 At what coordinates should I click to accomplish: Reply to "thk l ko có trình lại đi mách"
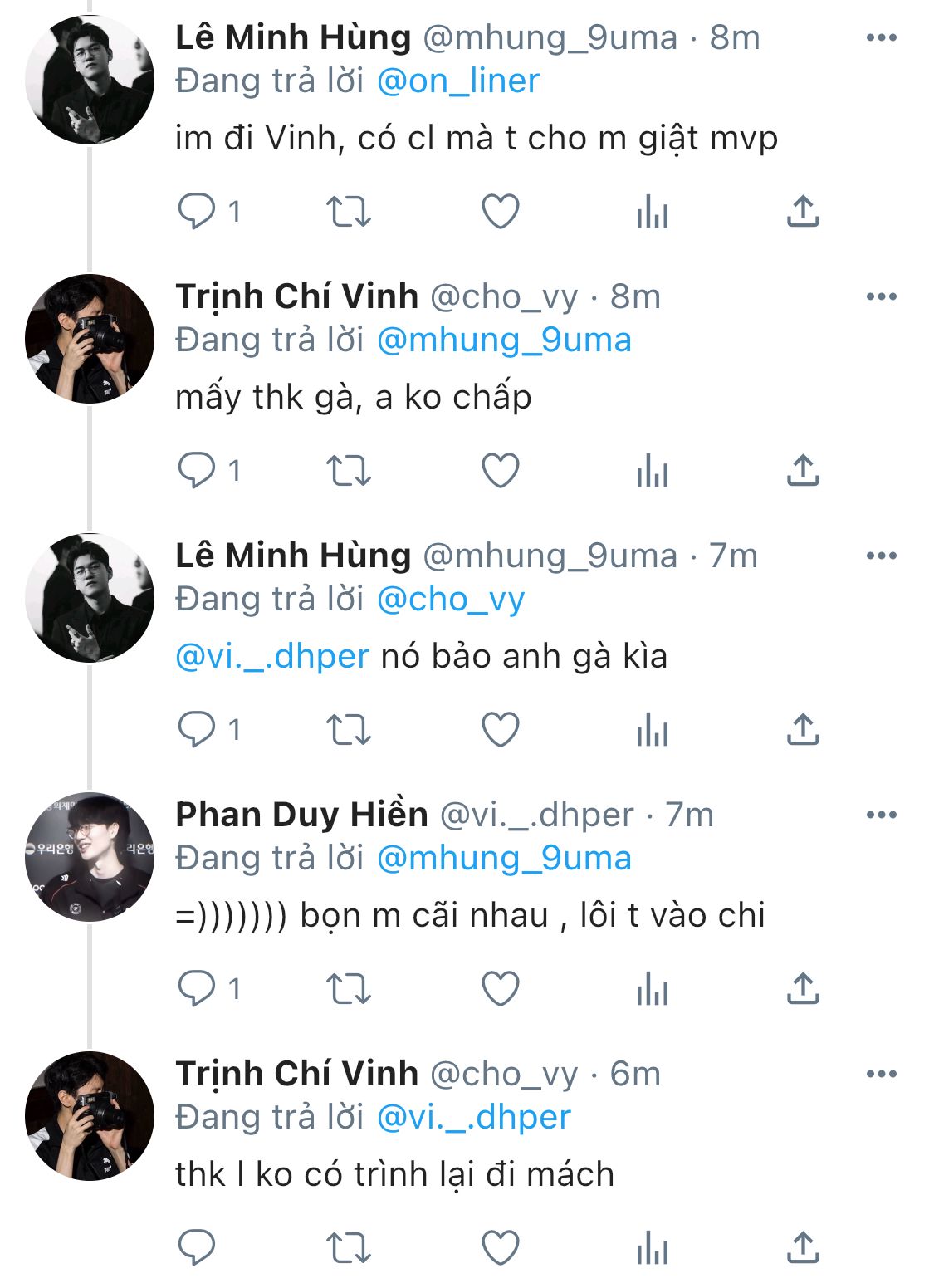point(197,1248)
